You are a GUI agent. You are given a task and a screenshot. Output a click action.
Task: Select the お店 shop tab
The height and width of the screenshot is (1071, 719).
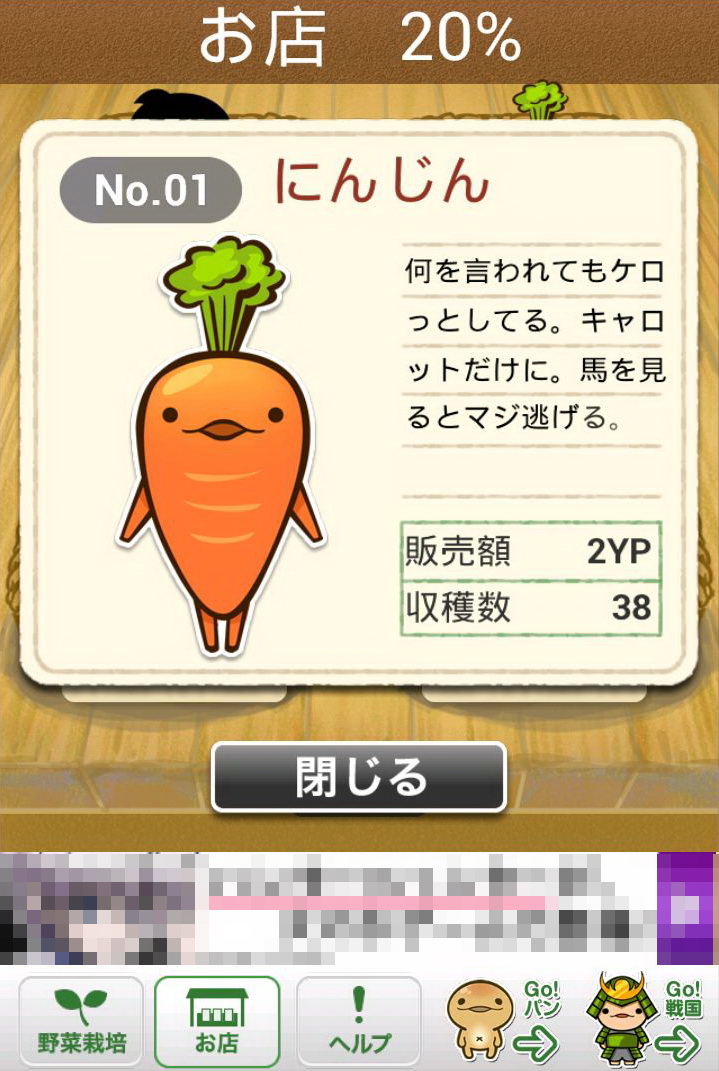click(217, 1019)
